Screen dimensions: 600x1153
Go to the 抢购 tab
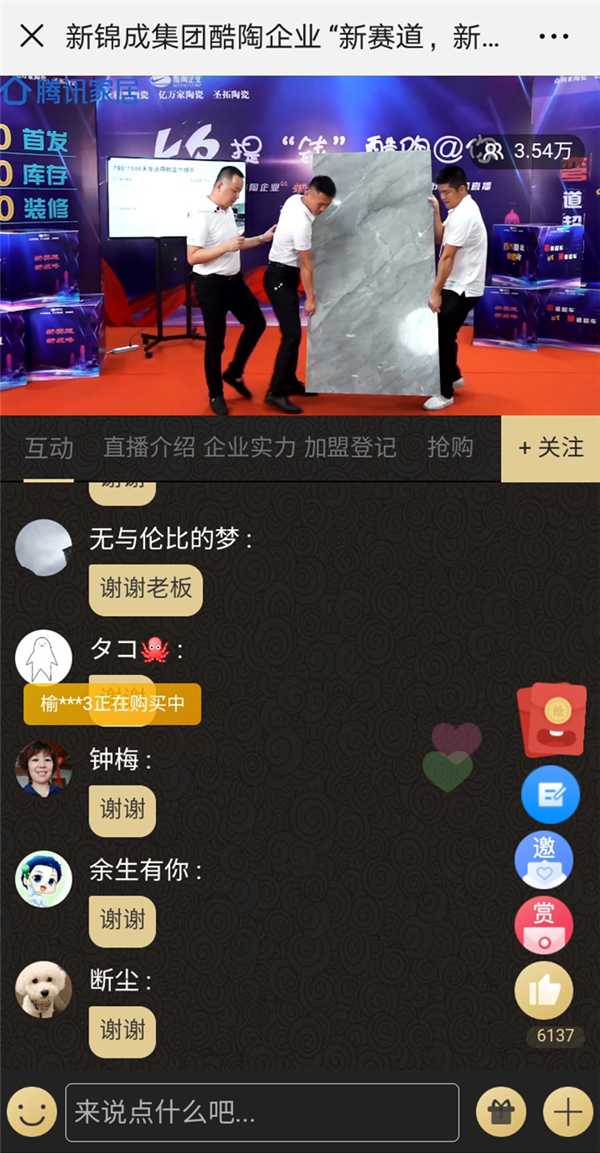point(450,447)
